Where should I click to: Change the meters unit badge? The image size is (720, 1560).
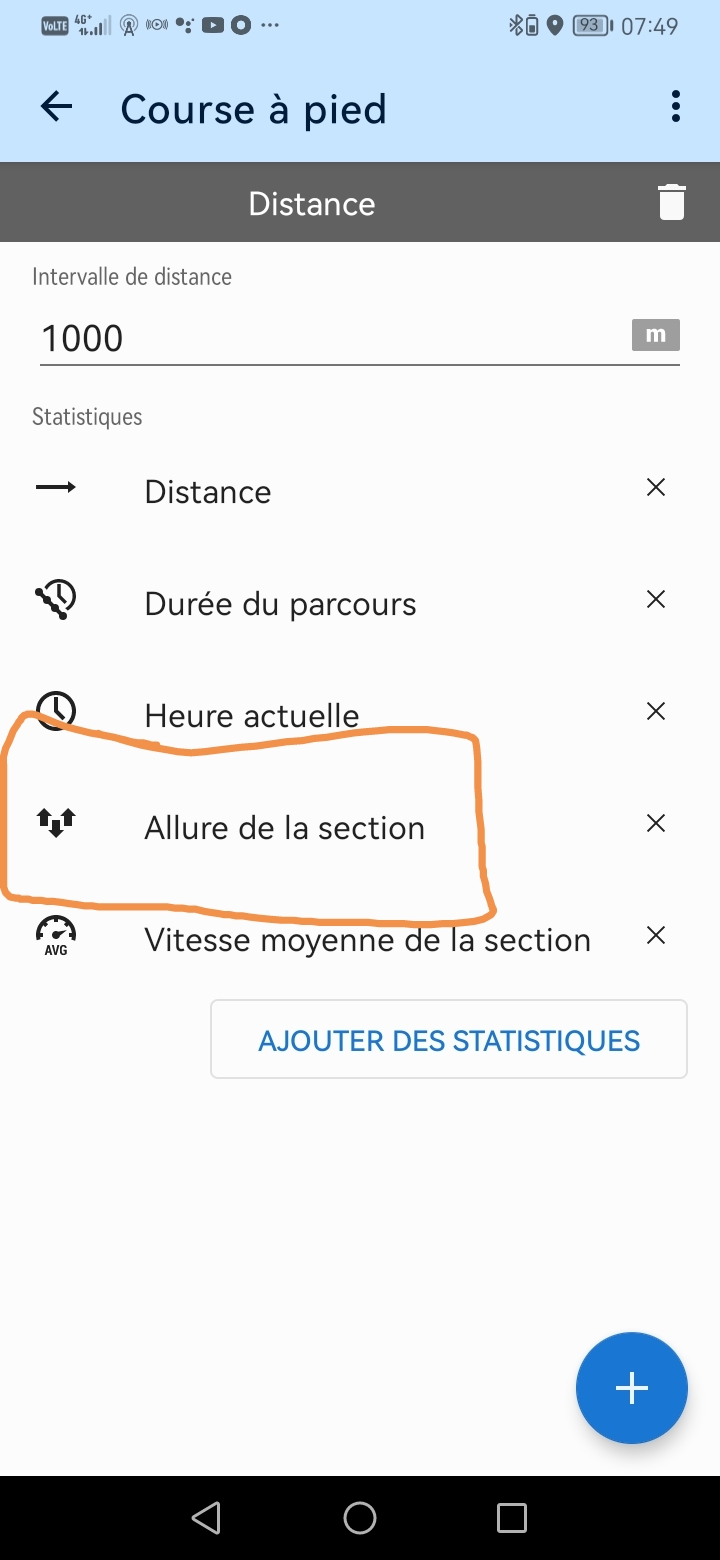point(655,335)
